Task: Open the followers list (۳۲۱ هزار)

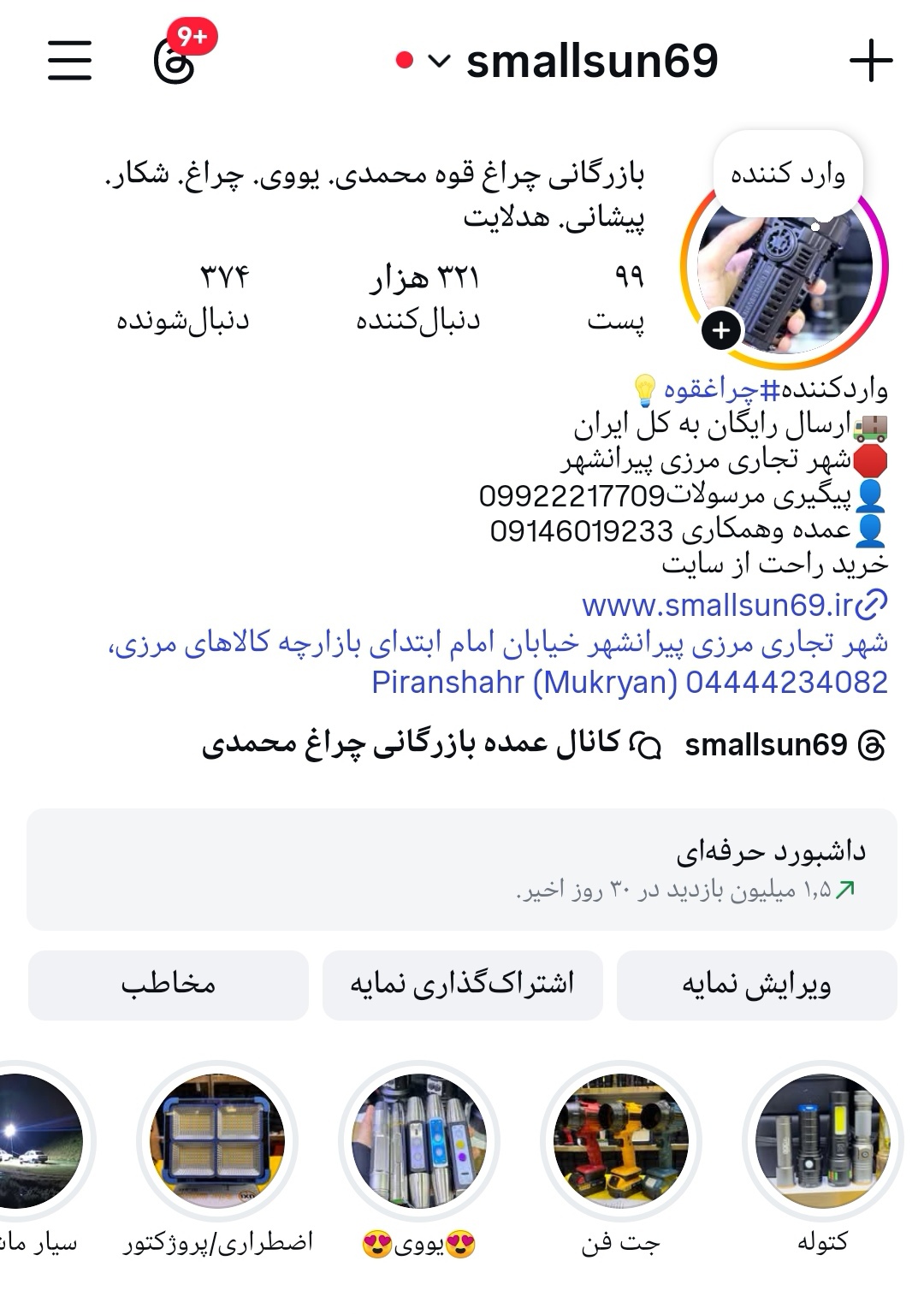Action: (x=419, y=296)
